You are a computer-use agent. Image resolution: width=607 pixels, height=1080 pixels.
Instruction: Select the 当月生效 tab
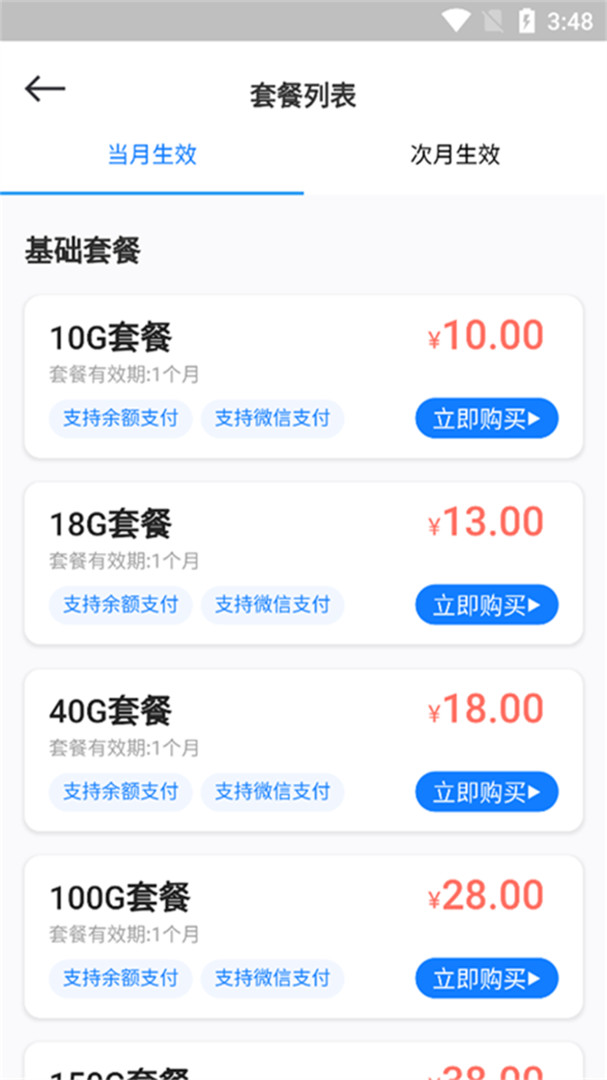point(152,155)
